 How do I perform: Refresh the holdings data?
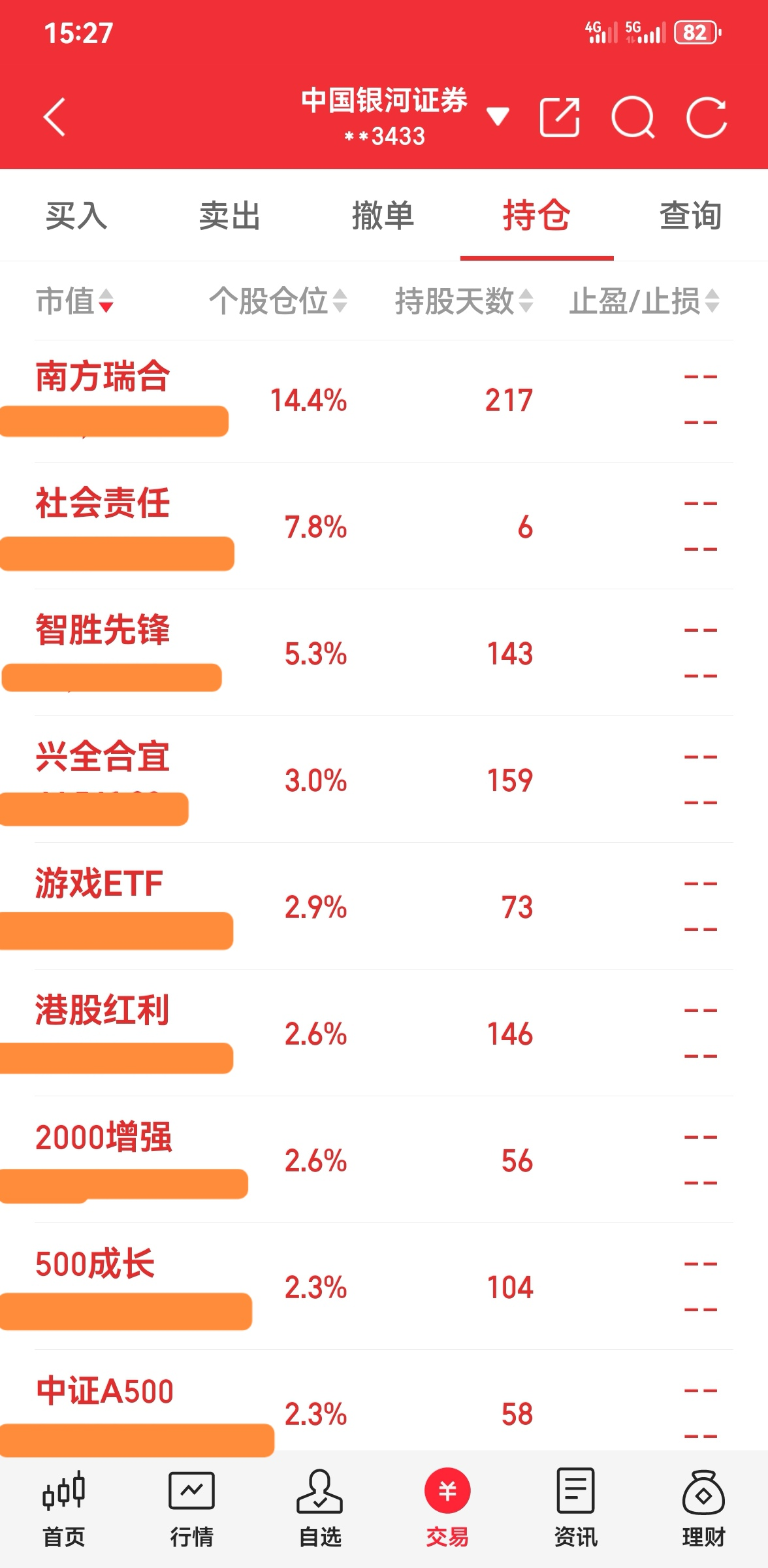tap(706, 118)
